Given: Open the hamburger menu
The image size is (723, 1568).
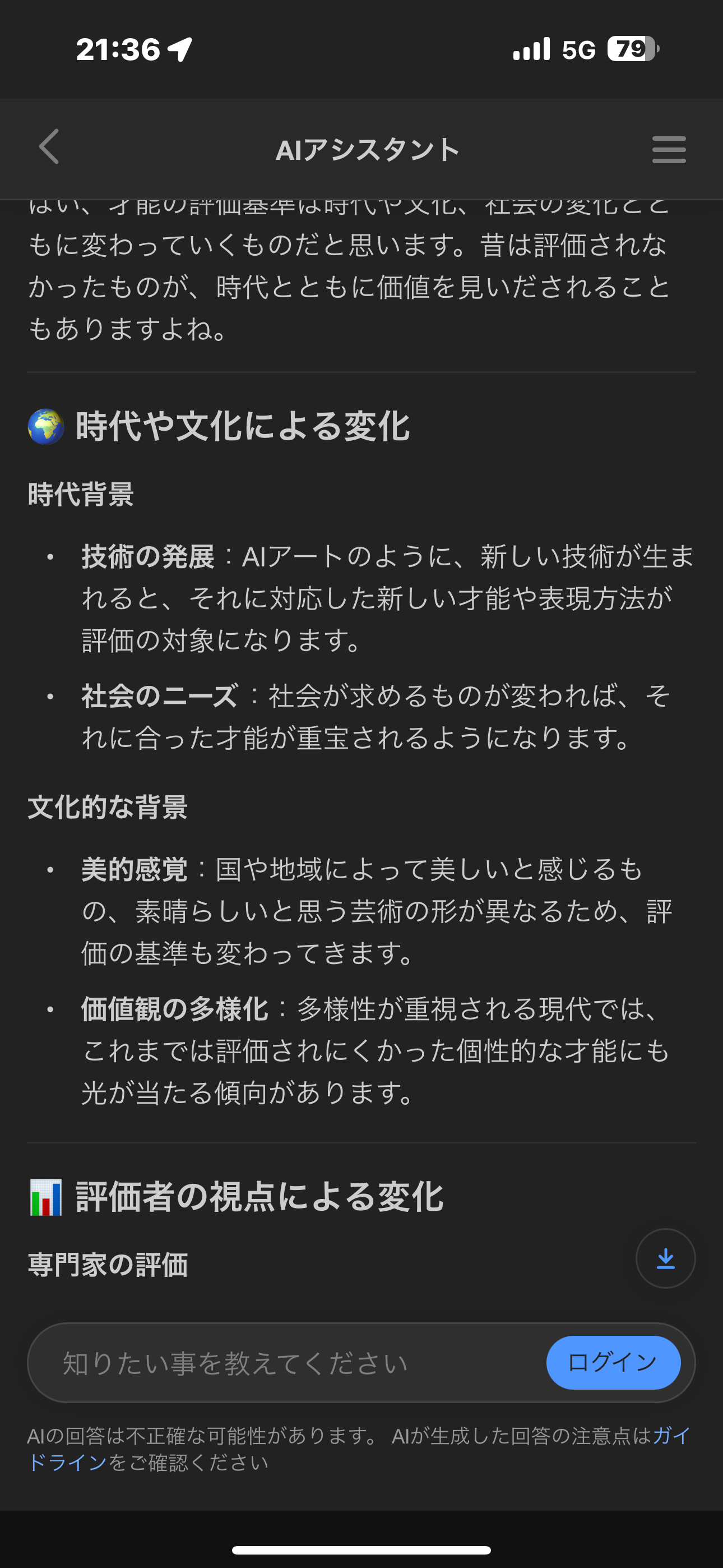Looking at the screenshot, I should click(x=669, y=149).
